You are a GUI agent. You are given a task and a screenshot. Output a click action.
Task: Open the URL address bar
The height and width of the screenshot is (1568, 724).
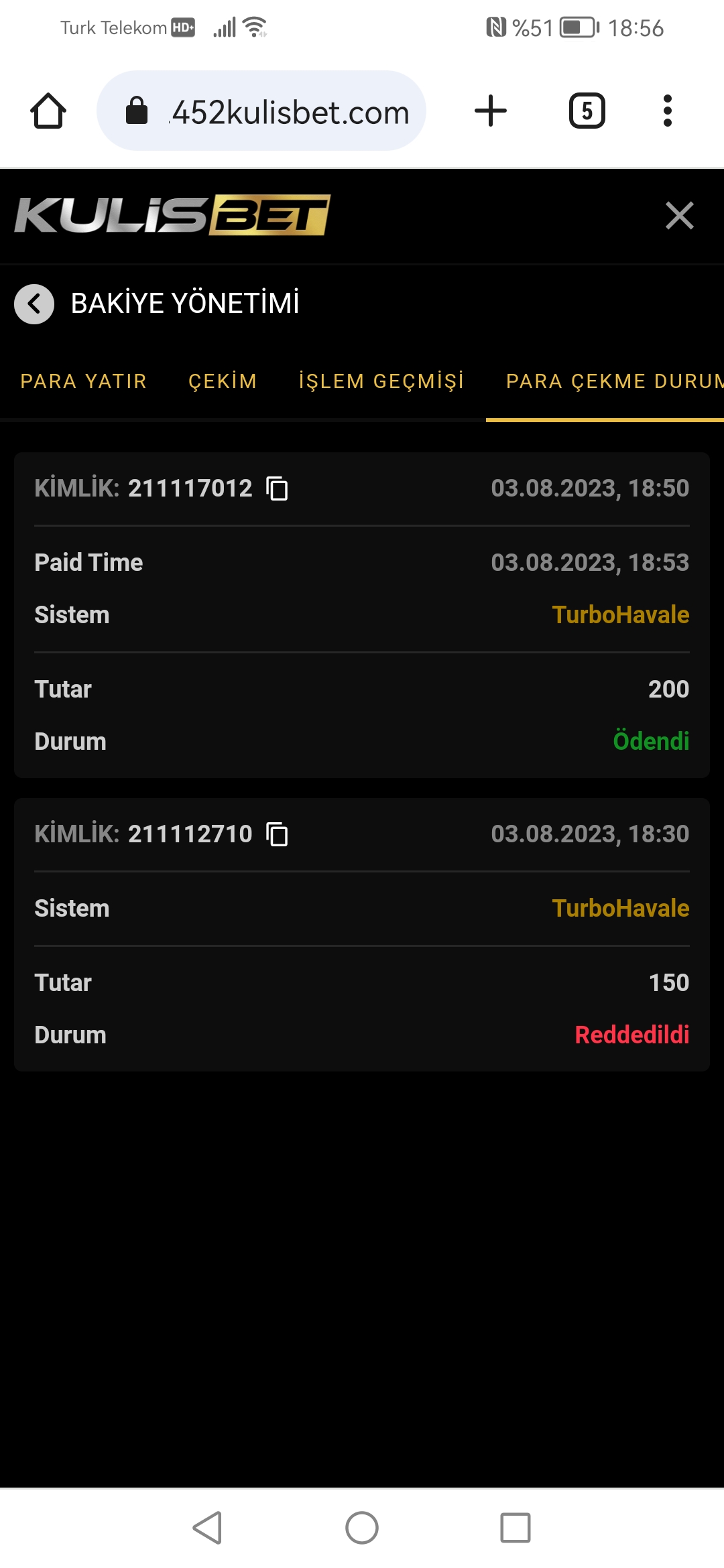tap(261, 111)
